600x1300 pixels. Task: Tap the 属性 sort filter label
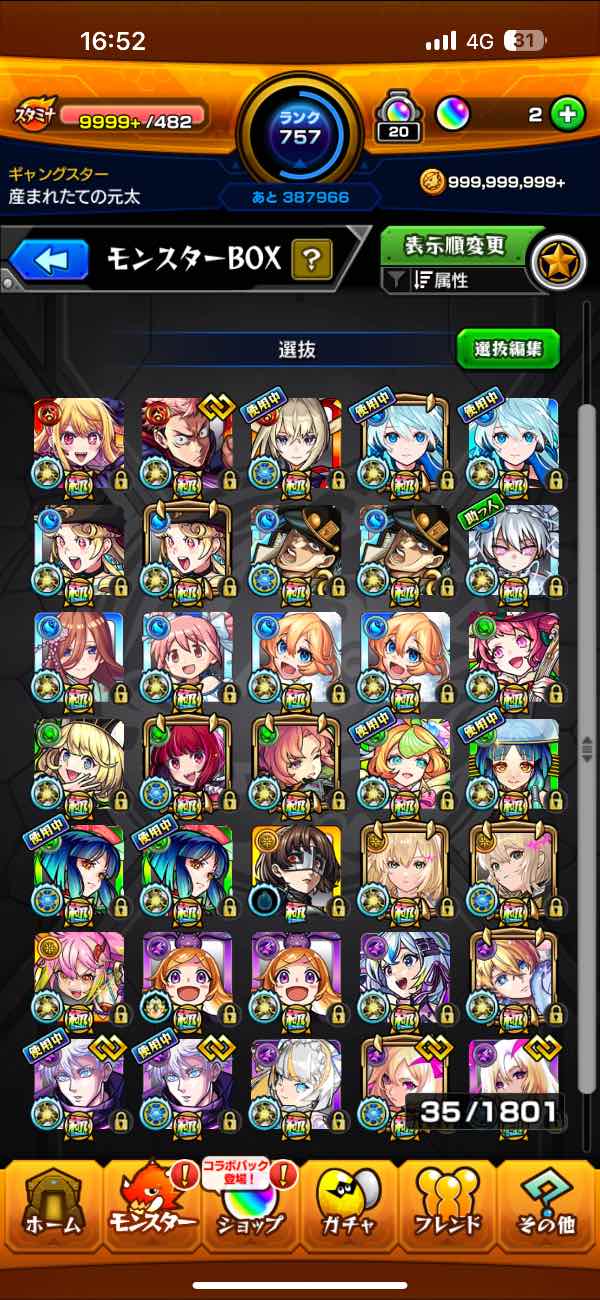coord(452,281)
